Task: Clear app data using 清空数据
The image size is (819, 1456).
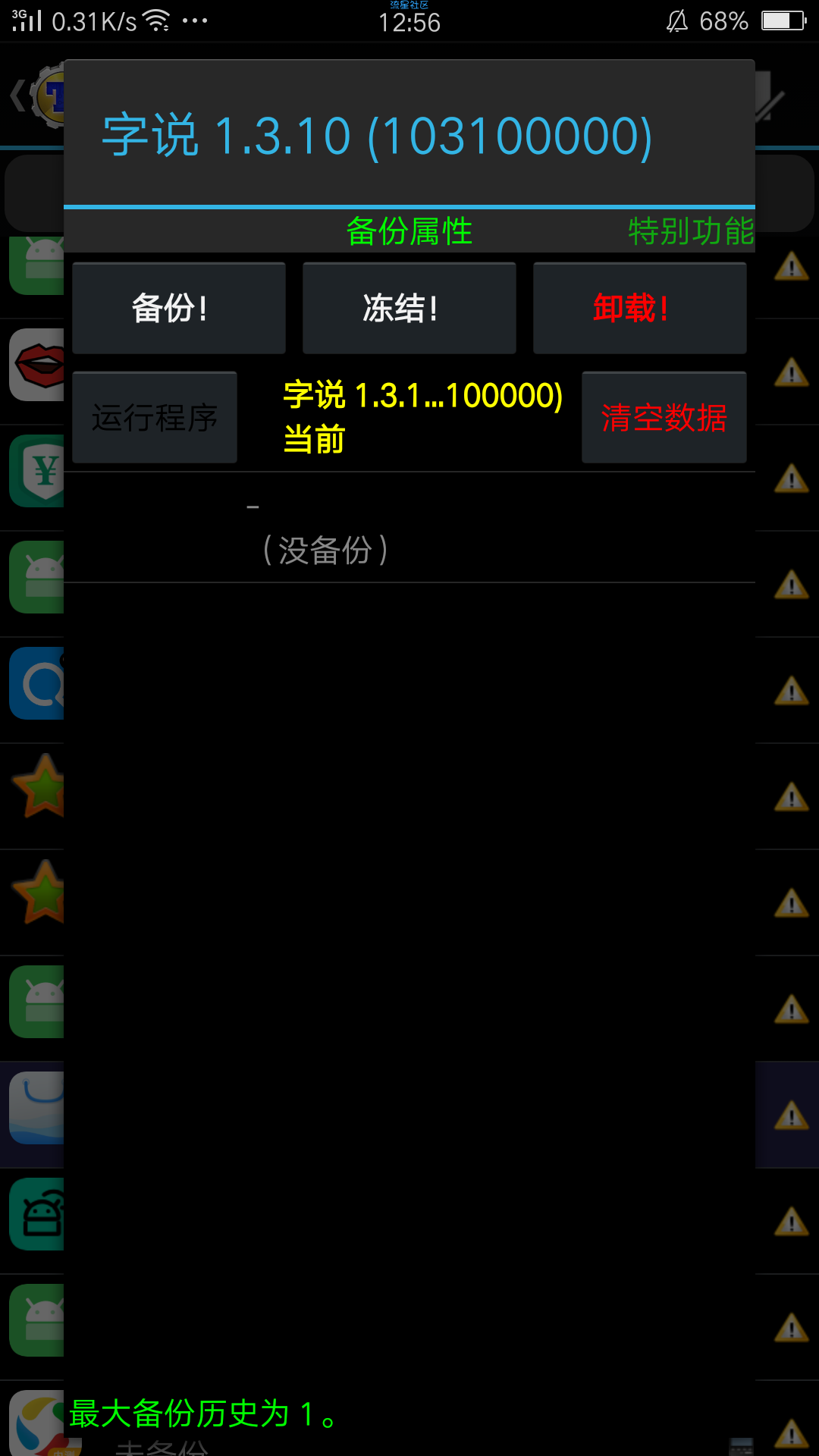Action: coord(664,417)
